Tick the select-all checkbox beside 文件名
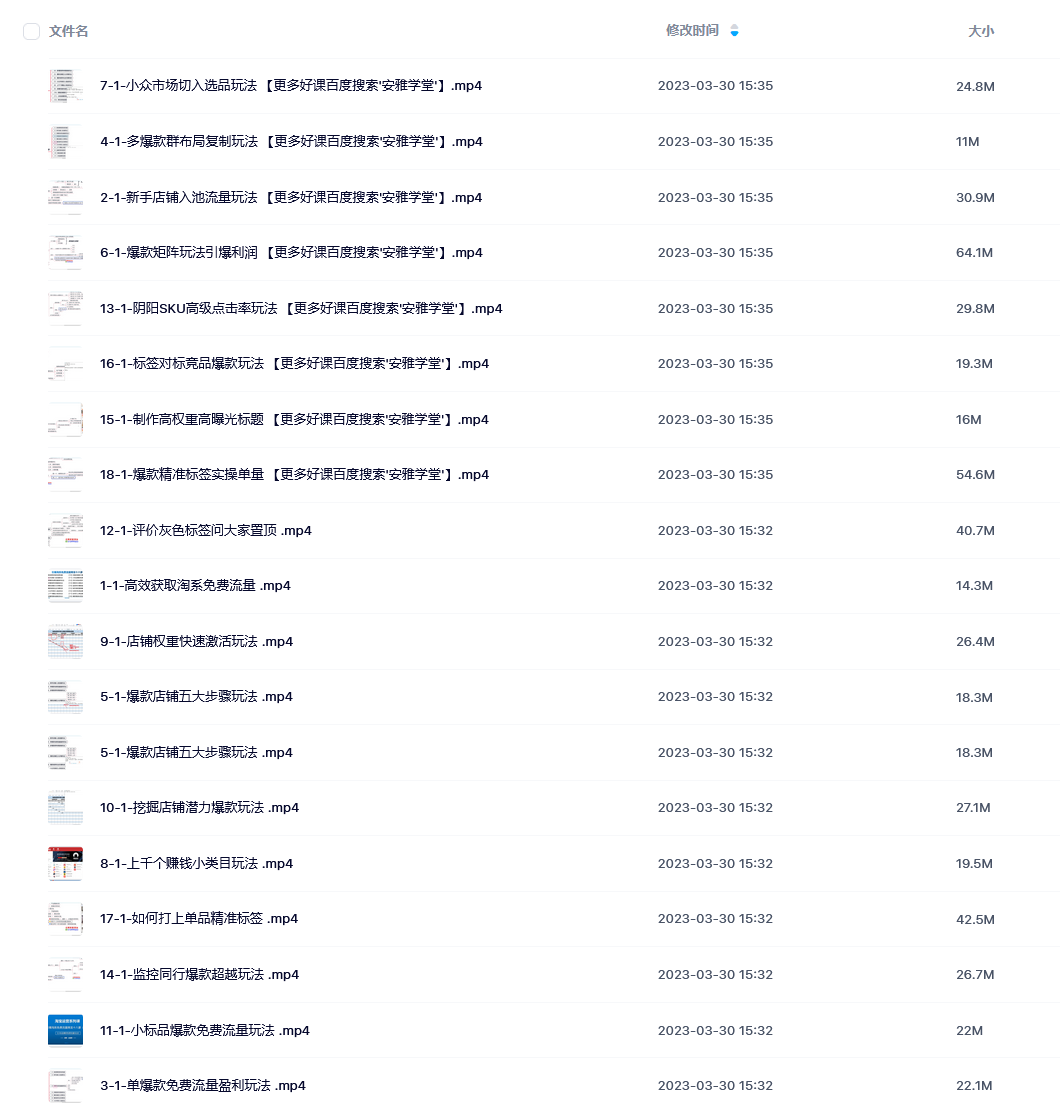 coord(31,31)
